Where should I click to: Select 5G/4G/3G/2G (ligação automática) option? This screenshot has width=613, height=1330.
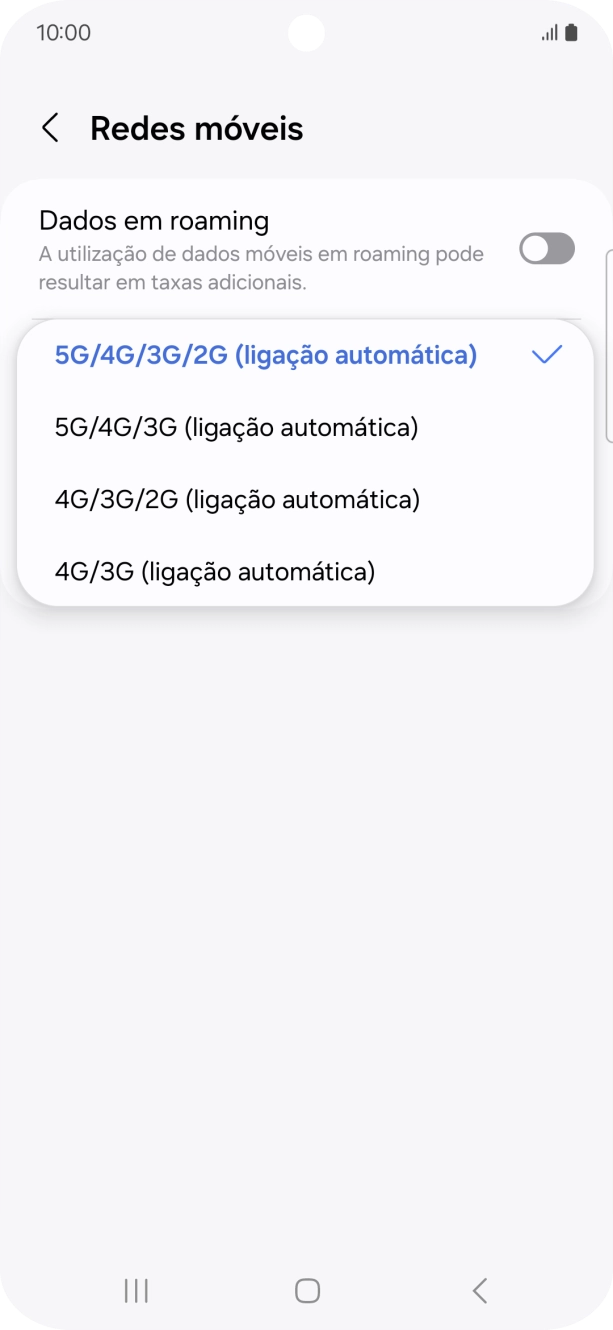[306, 355]
